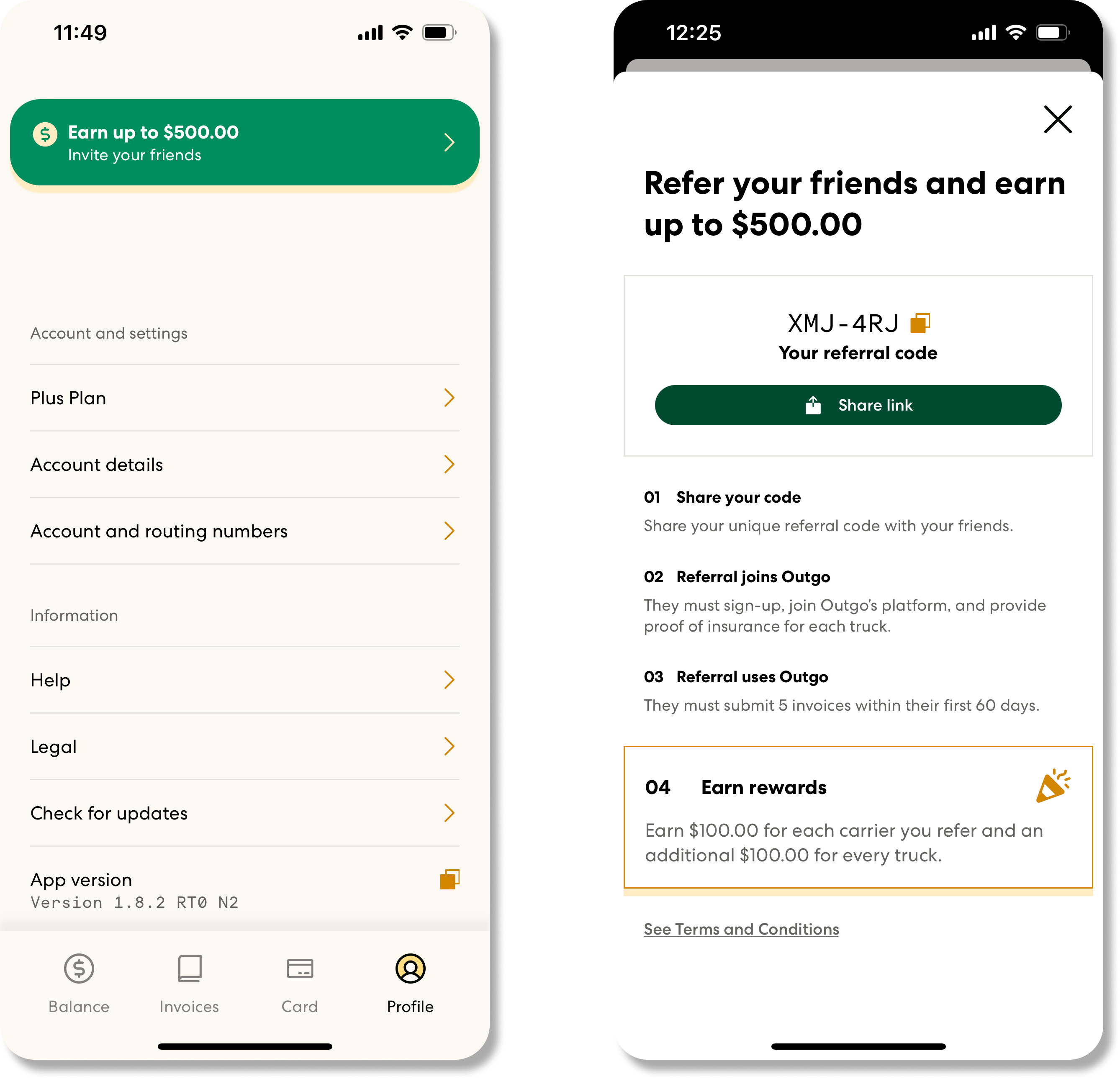Open Account and routing numbers

244,531
